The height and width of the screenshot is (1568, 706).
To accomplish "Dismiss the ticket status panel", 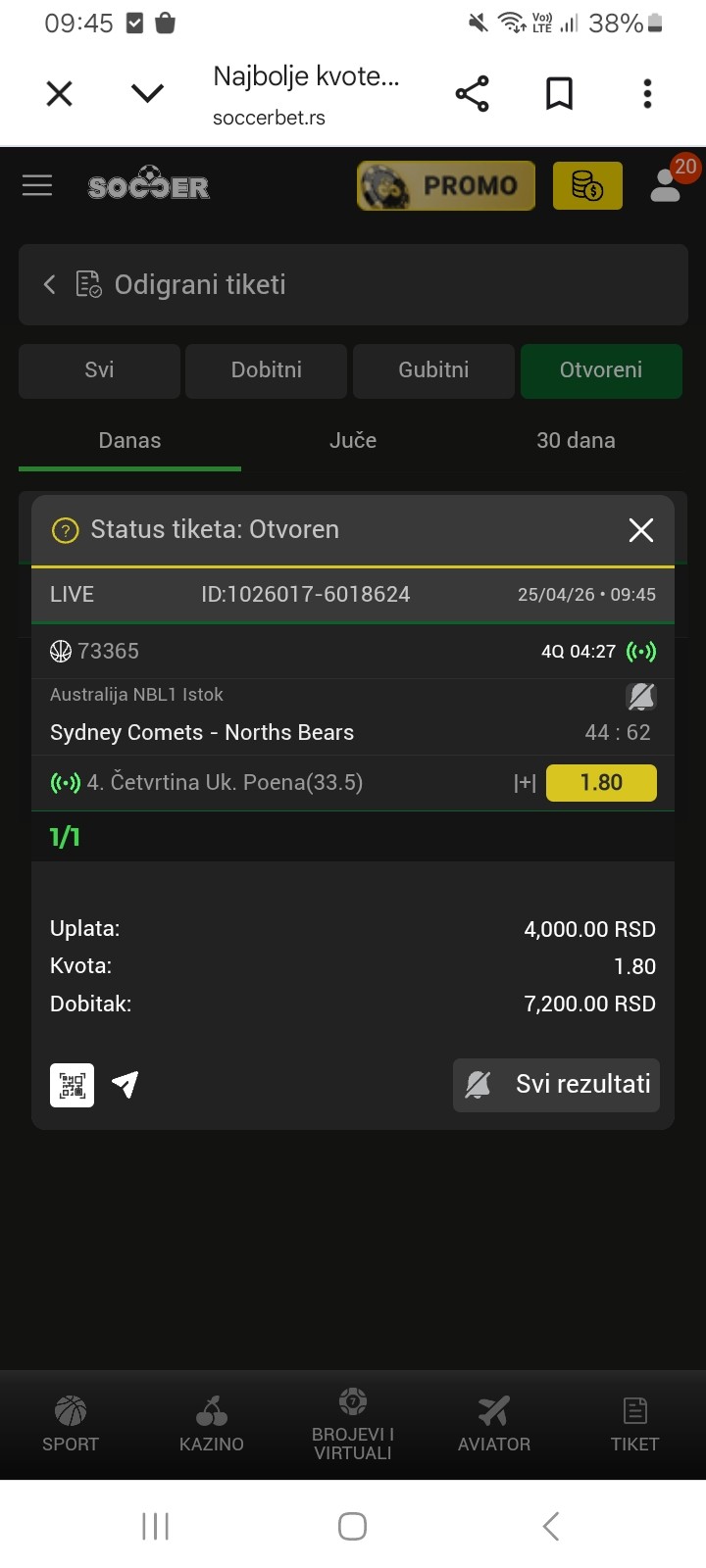I will [640, 530].
